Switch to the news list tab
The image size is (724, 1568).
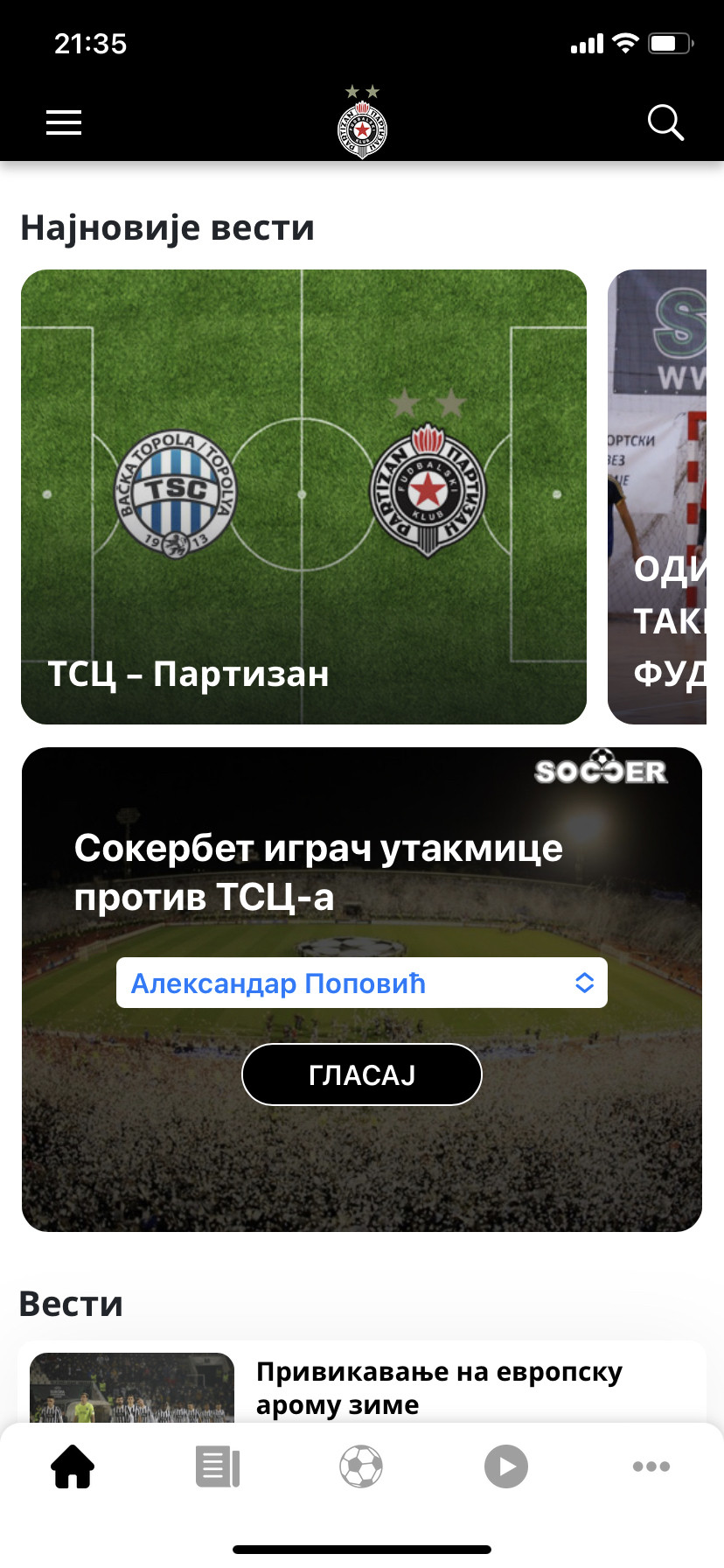218,1466
